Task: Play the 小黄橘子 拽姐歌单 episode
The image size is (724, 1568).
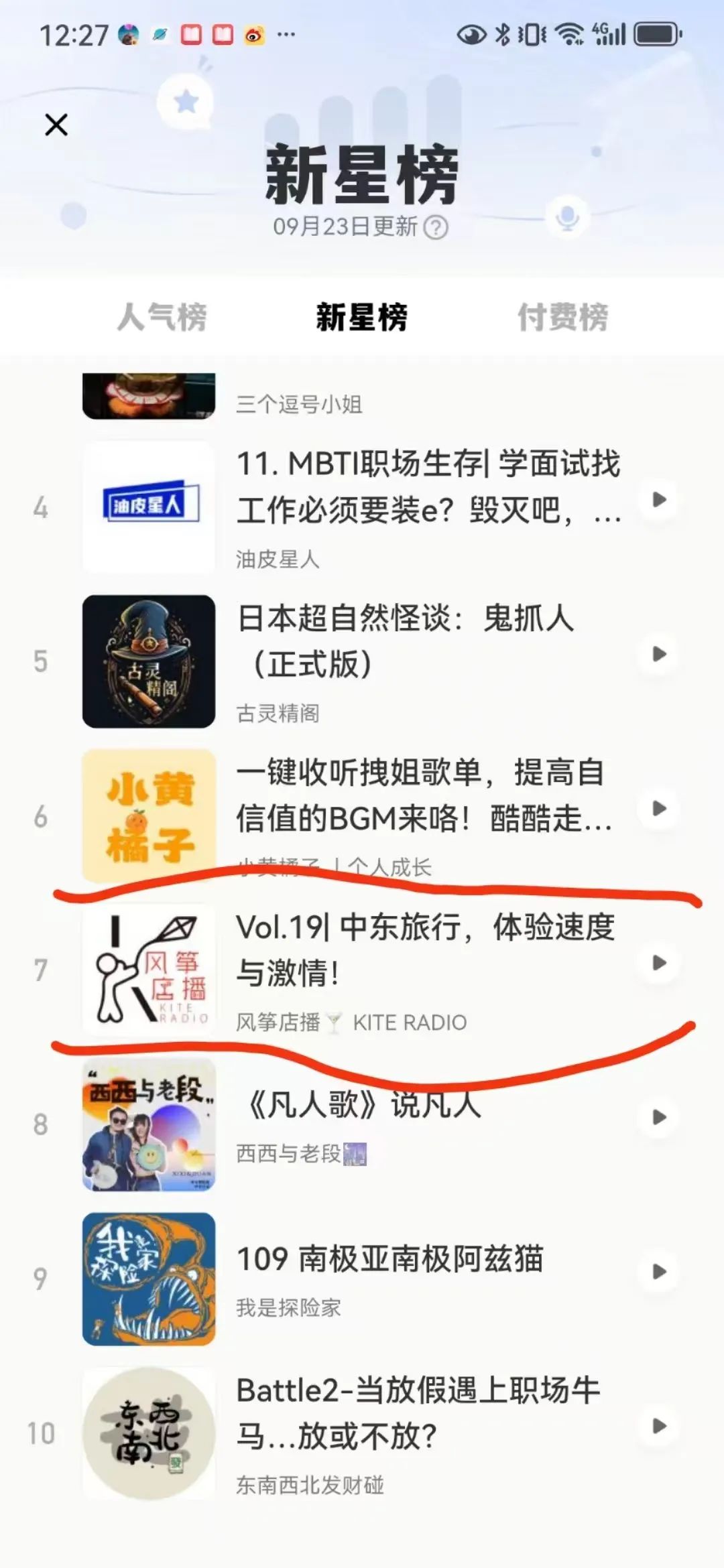Action: point(660,809)
